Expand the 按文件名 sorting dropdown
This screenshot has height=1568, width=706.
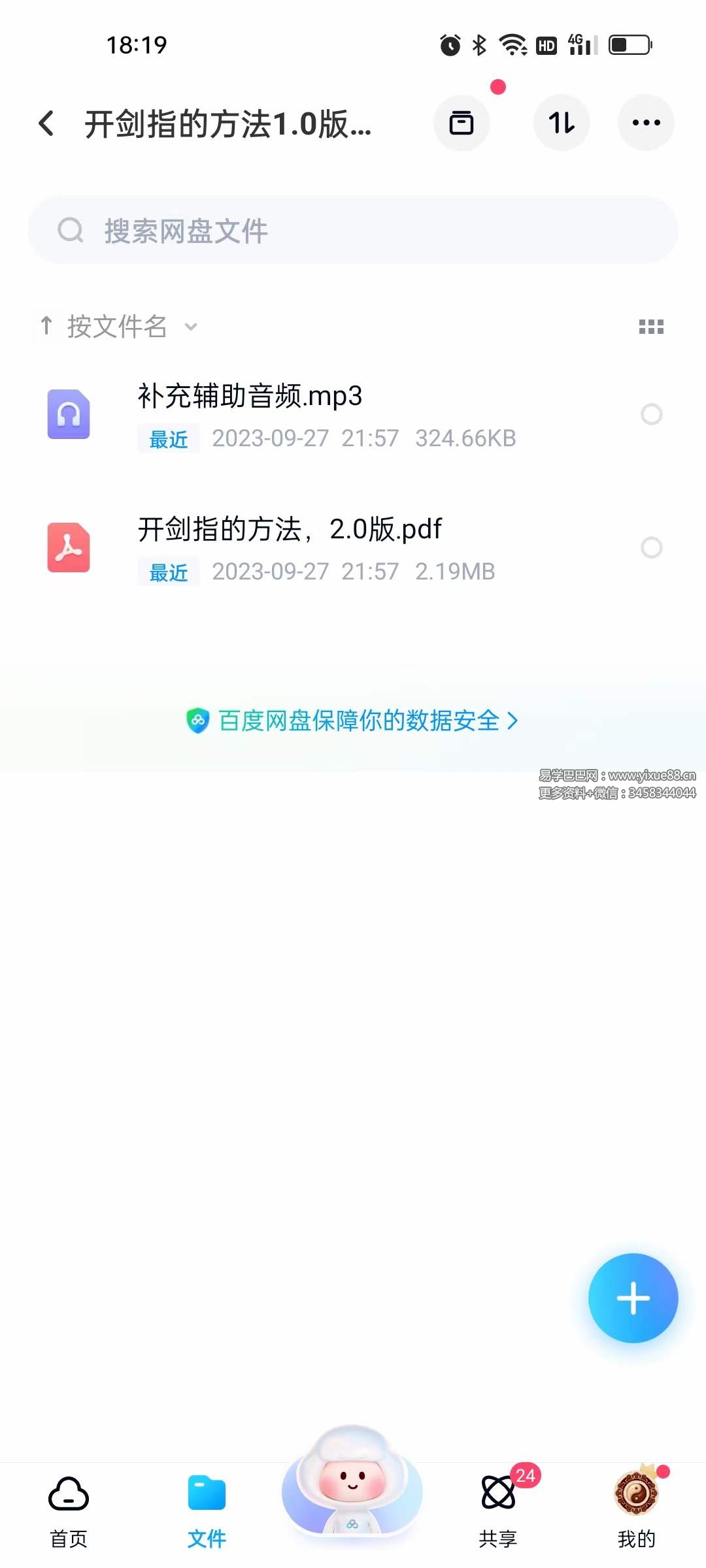pyautogui.click(x=190, y=327)
